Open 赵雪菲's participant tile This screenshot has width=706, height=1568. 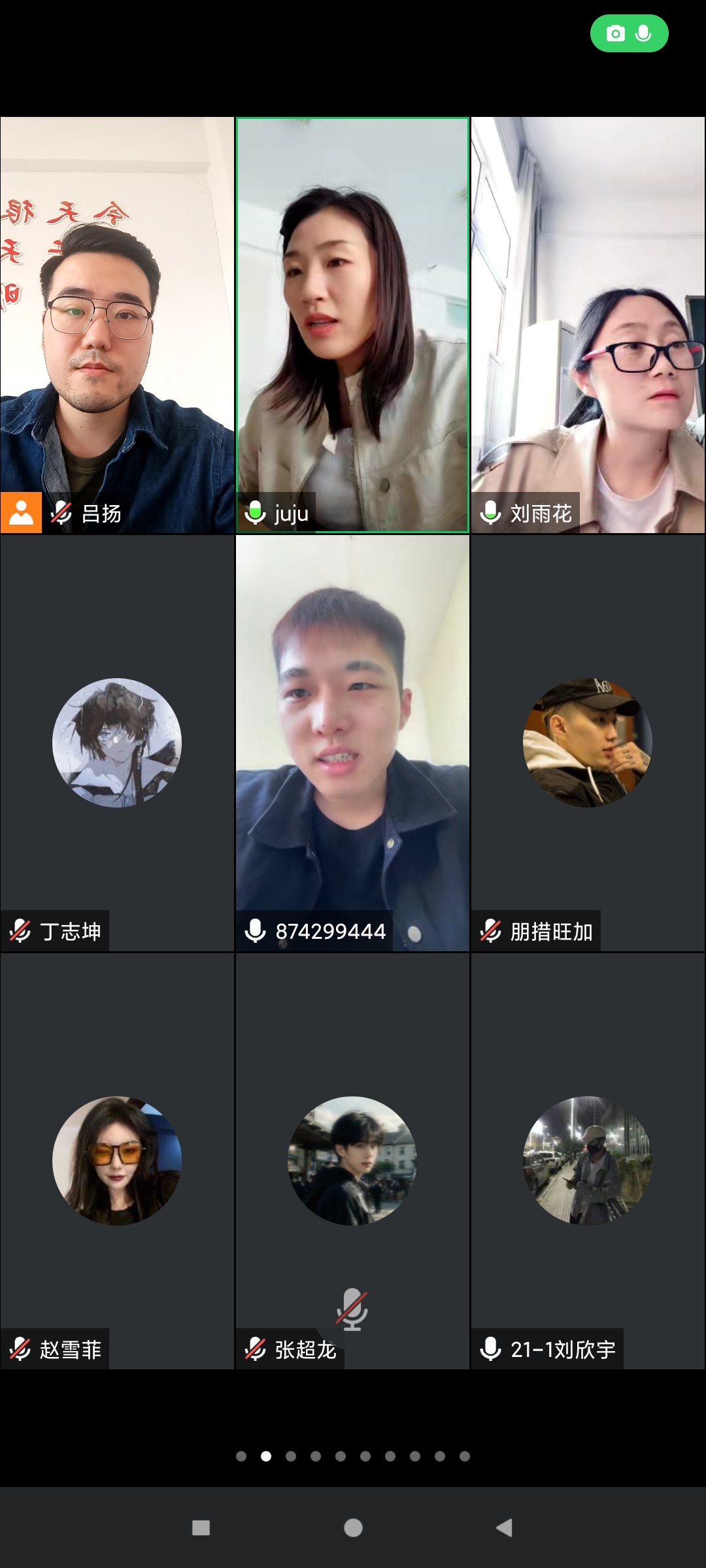pos(118,1160)
